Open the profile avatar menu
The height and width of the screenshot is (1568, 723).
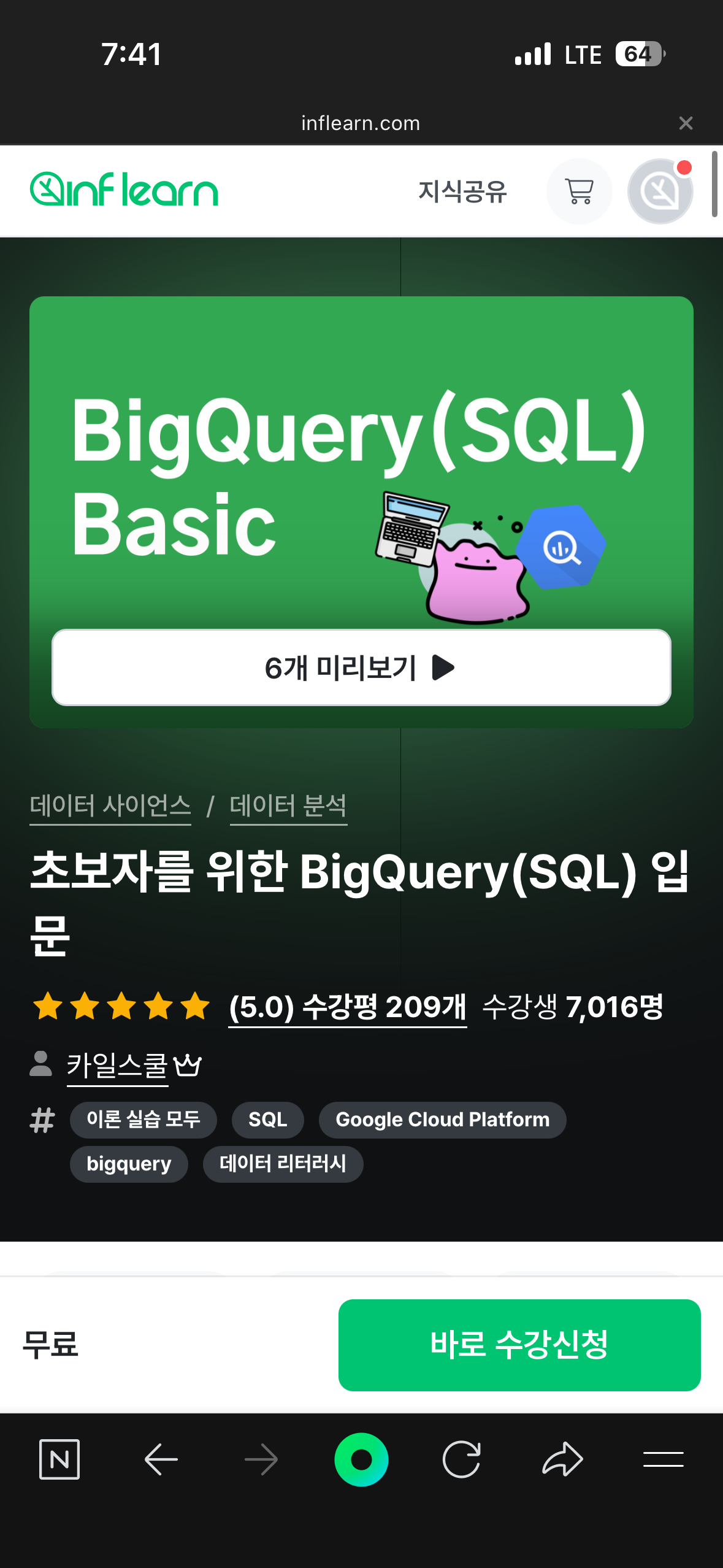point(660,191)
